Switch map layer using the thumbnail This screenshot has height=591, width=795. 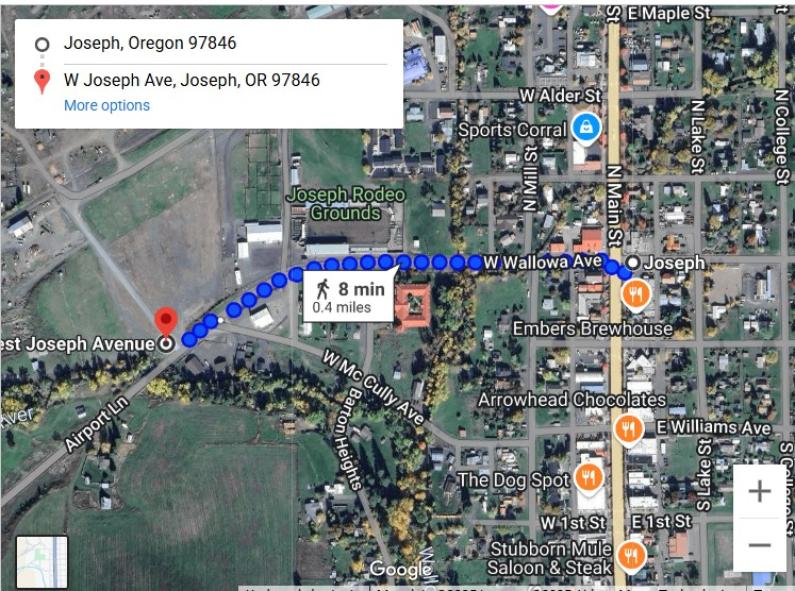[x=42, y=561]
